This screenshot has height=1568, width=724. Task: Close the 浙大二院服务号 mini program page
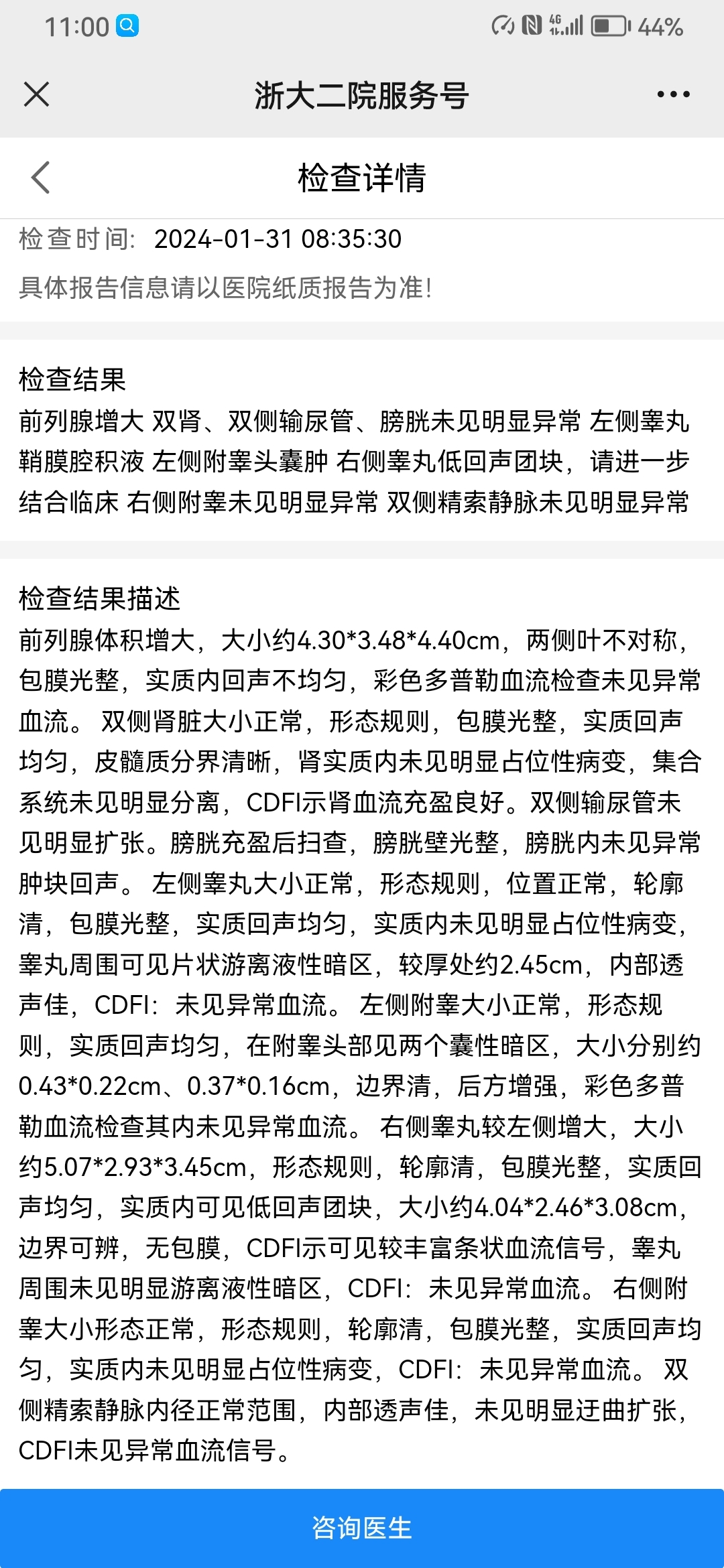point(36,94)
